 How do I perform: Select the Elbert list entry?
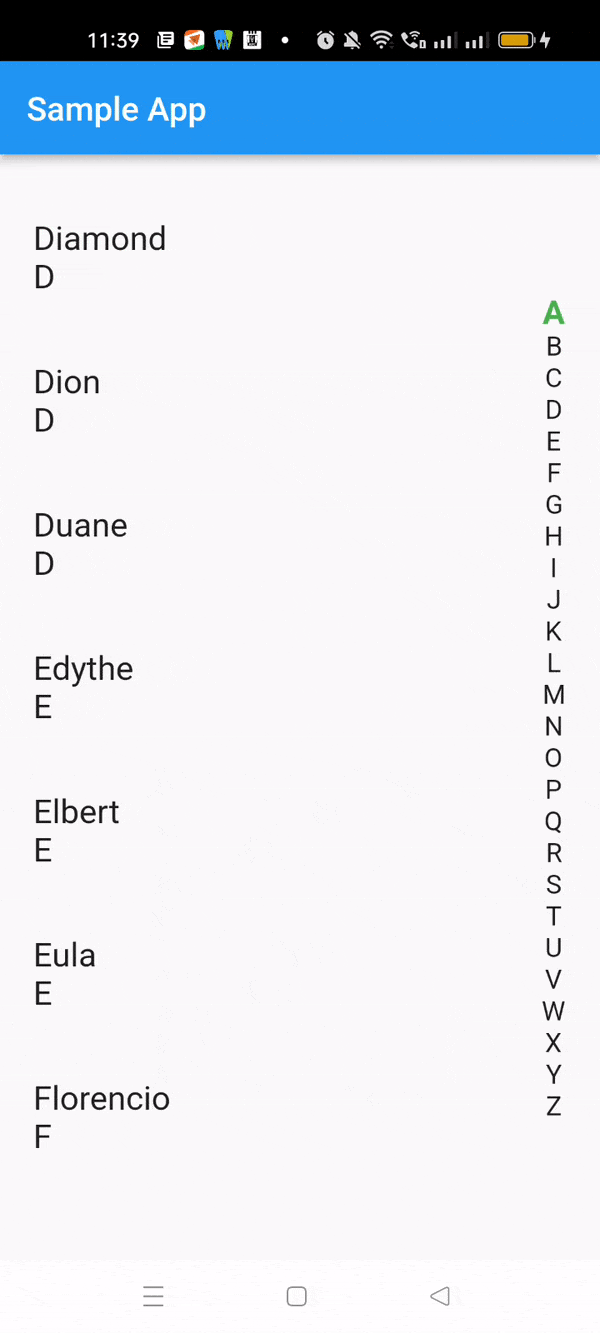[76, 830]
